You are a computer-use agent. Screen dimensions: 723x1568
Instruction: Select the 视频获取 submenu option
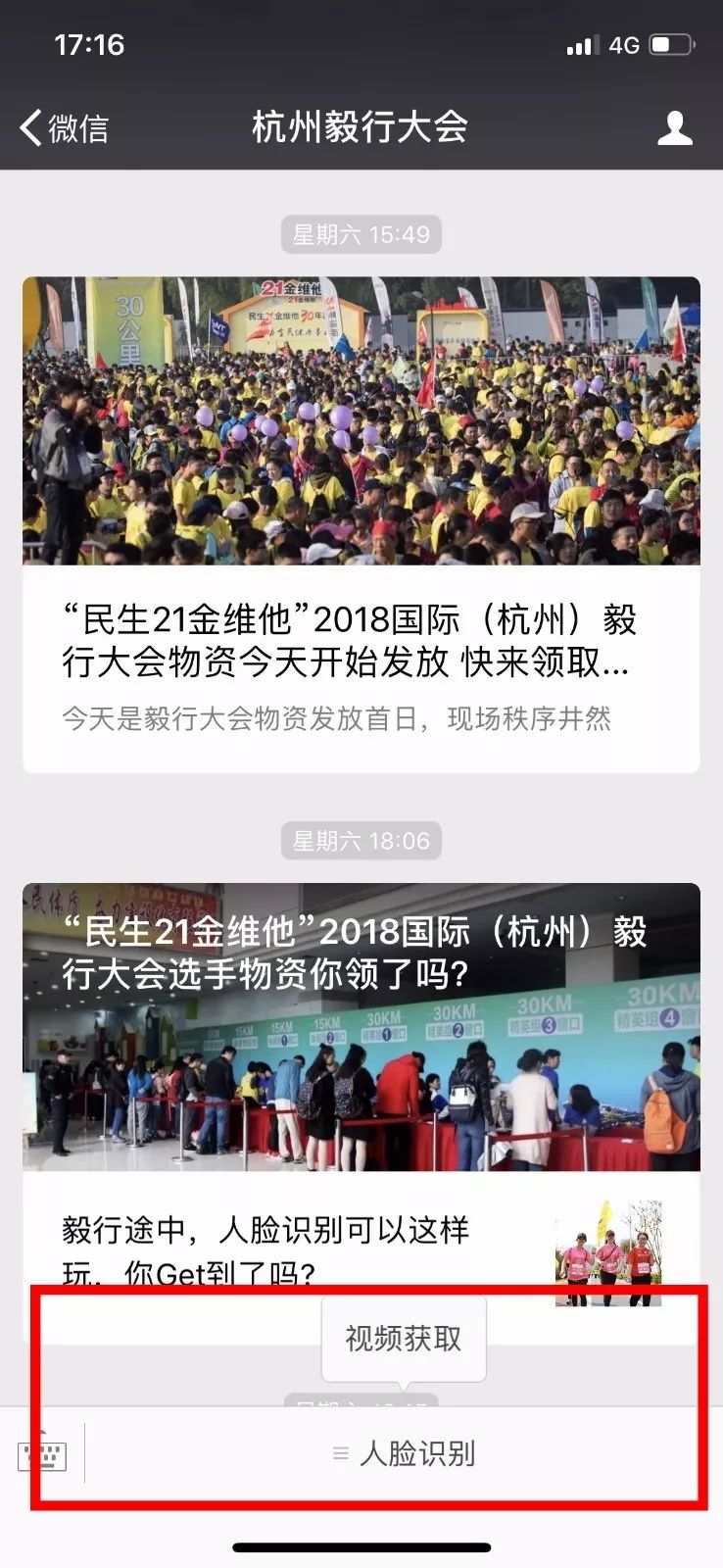point(404,1339)
